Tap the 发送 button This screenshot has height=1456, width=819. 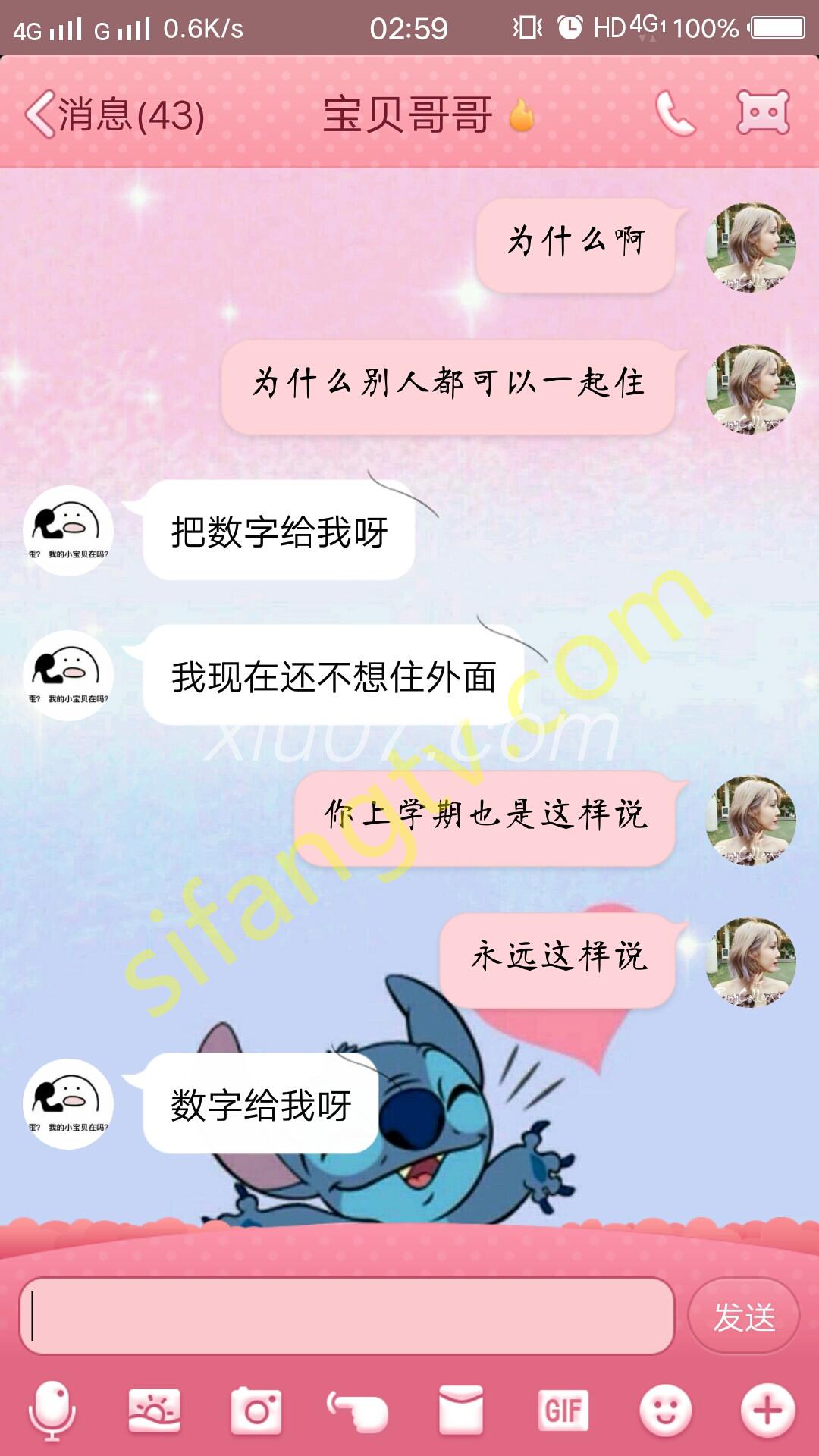pyautogui.click(x=743, y=1316)
